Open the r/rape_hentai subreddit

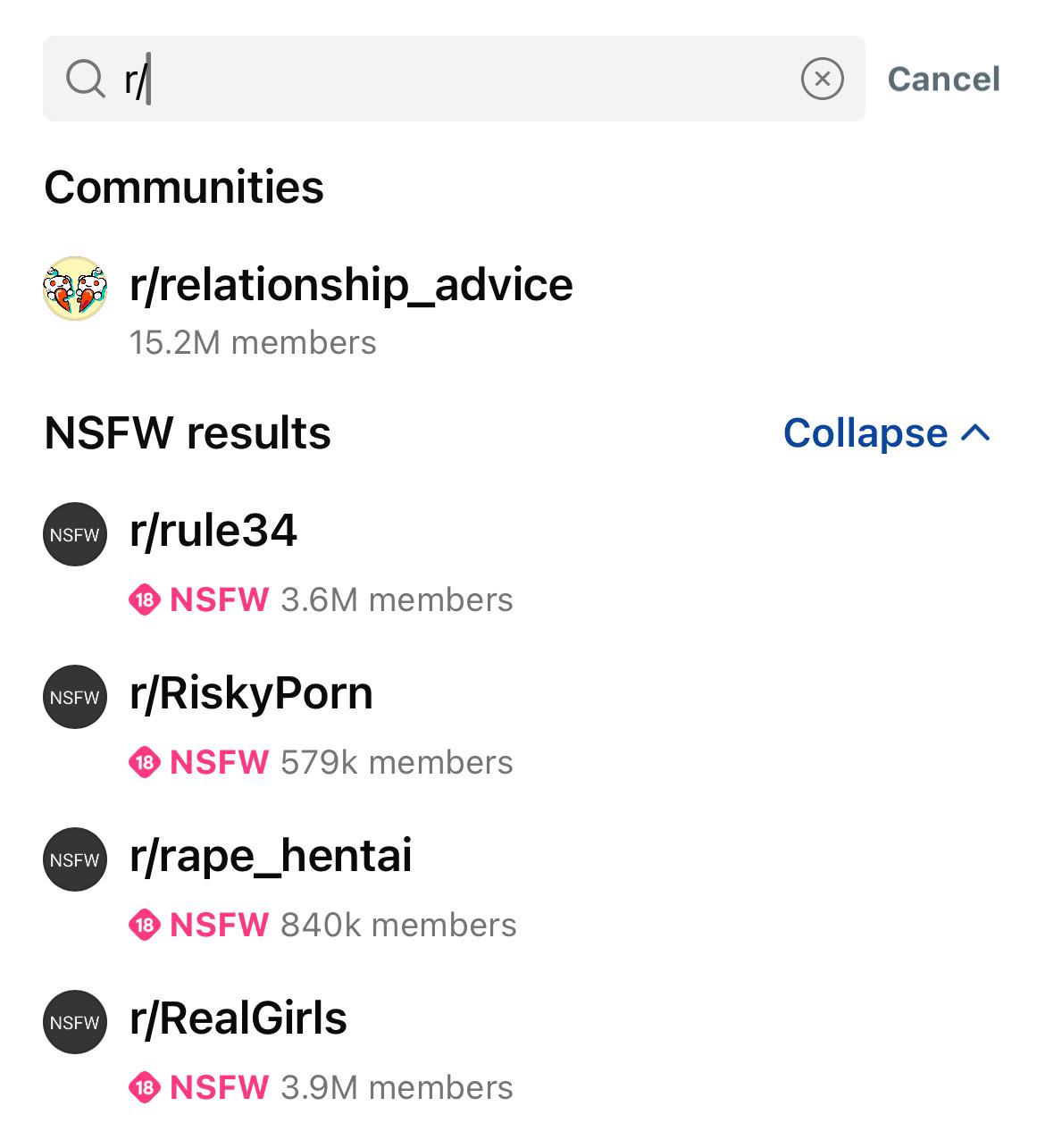pyautogui.click(x=269, y=857)
